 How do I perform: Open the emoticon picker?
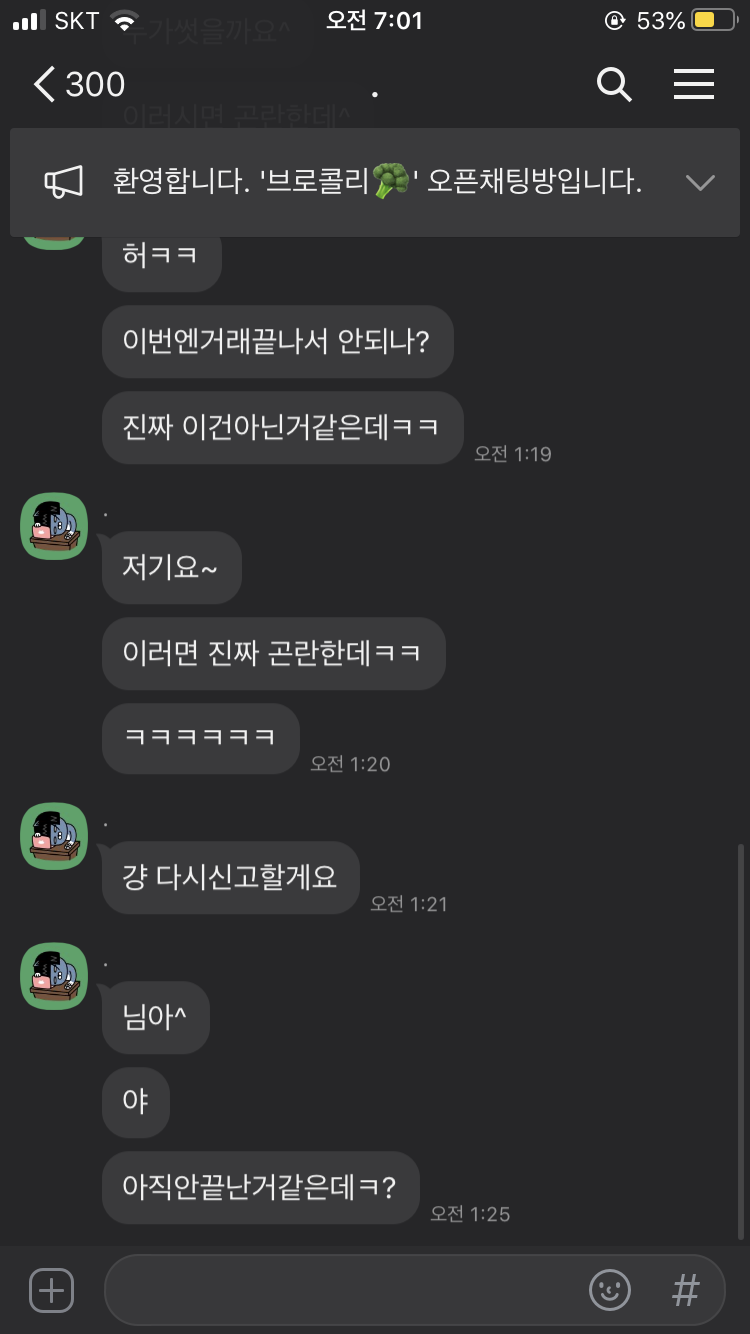(609, 1290)
